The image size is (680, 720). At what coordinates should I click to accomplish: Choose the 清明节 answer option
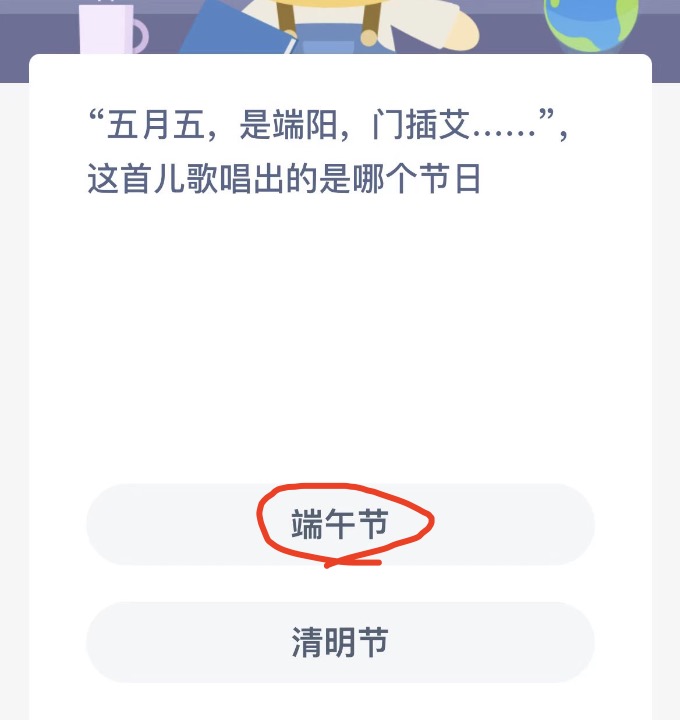tap(340, 642)
